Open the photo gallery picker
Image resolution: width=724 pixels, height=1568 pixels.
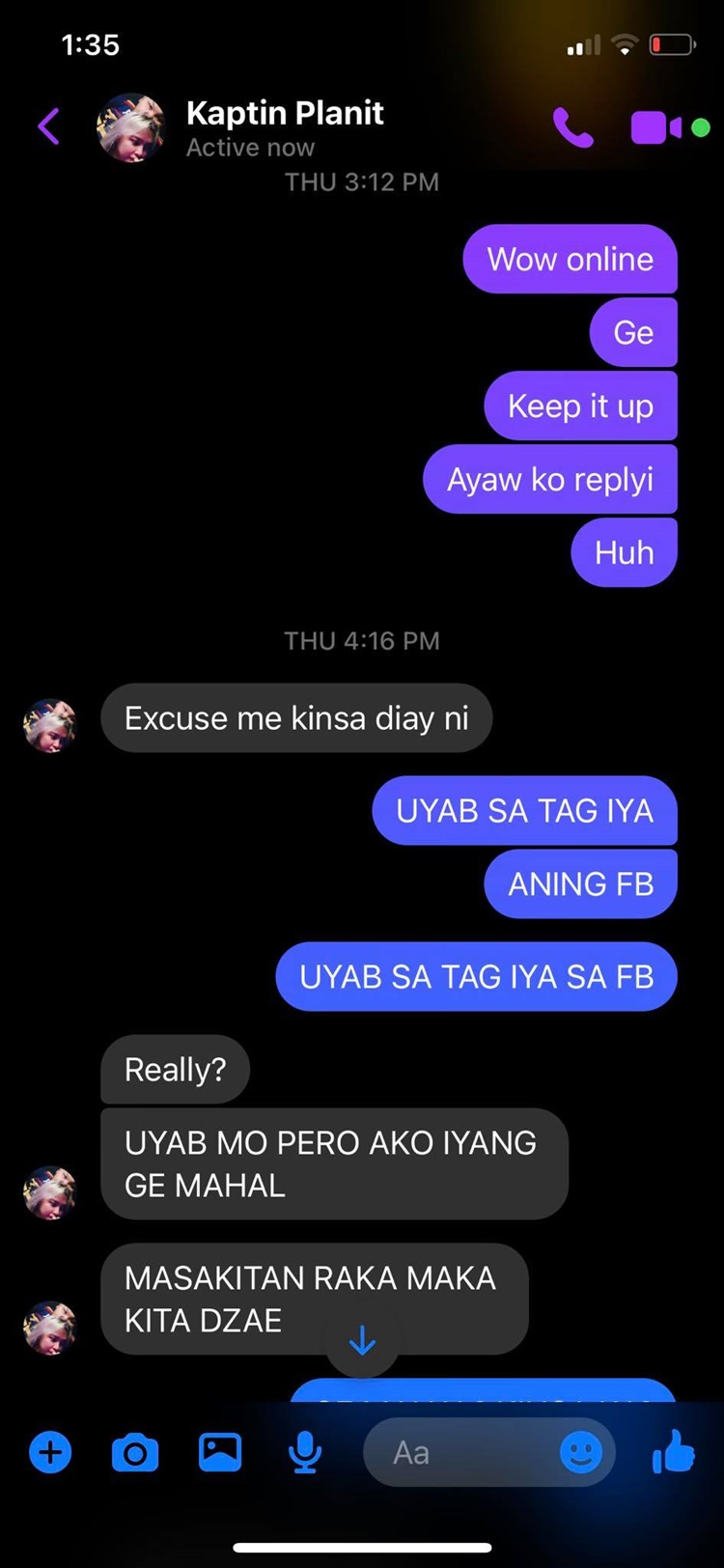click(220, 1452)
